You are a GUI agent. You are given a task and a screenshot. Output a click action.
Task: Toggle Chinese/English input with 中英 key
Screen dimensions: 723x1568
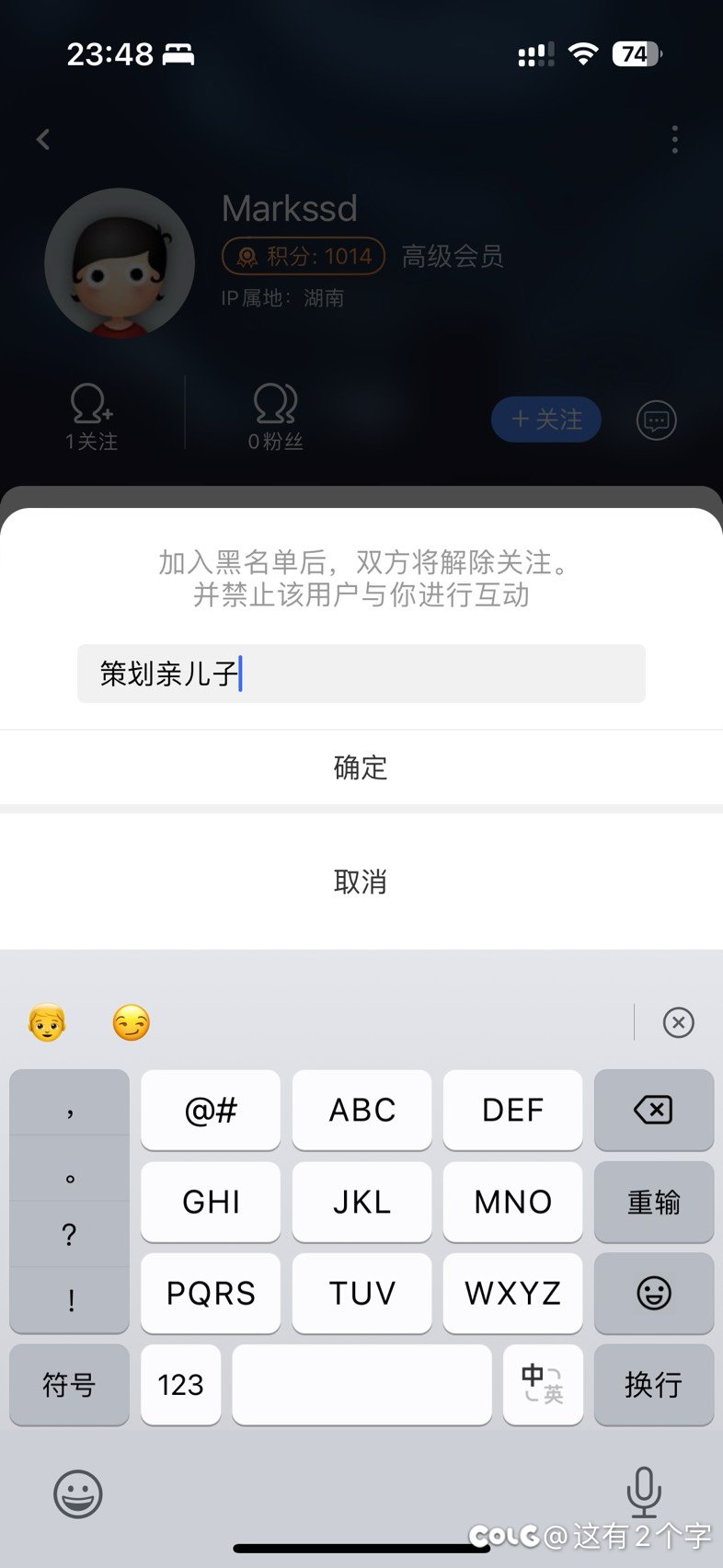point(543,1384)
